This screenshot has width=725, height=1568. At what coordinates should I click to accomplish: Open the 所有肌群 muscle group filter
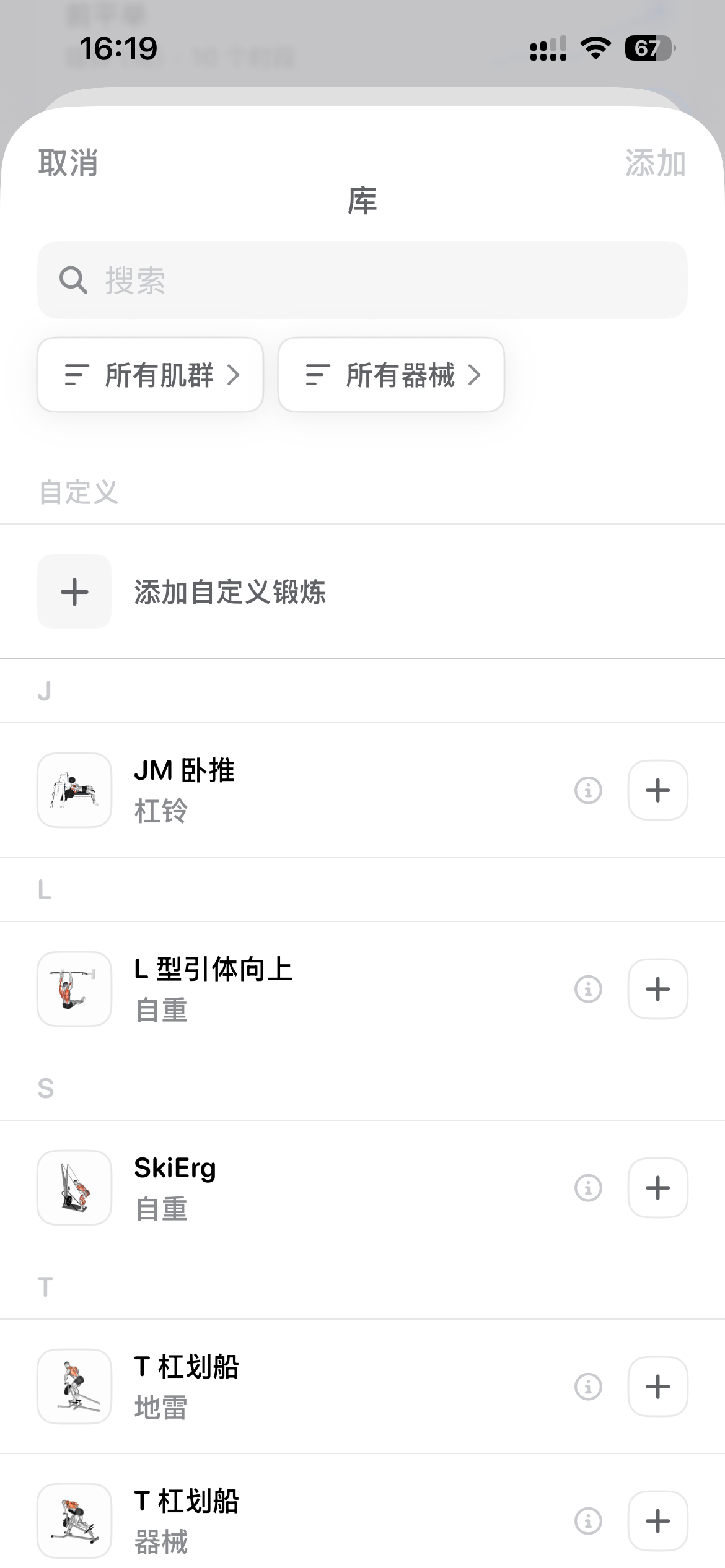(151, 375)
